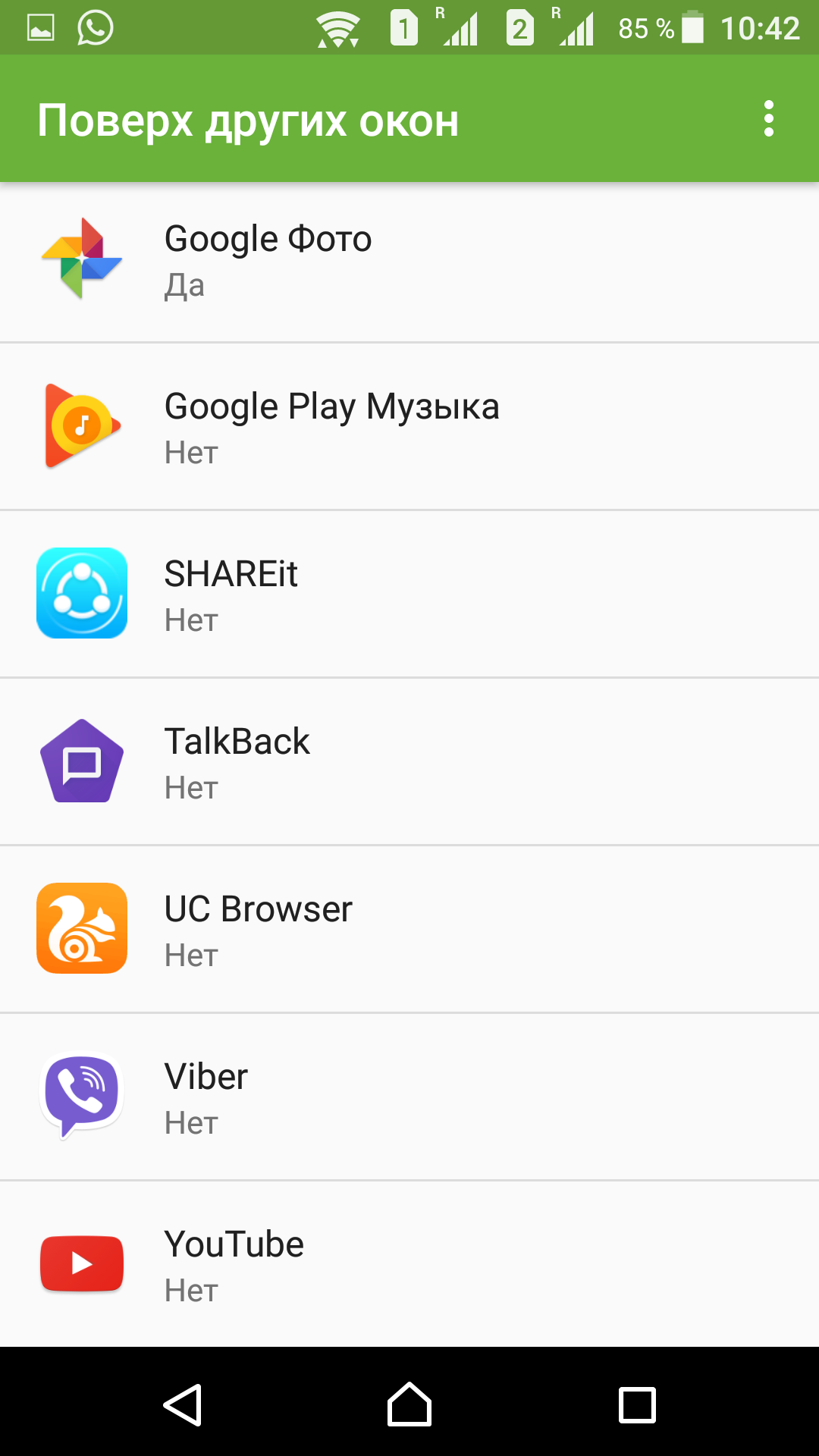
Task: Tap the TalkBack entry
Action: click(x=409, y=761)
